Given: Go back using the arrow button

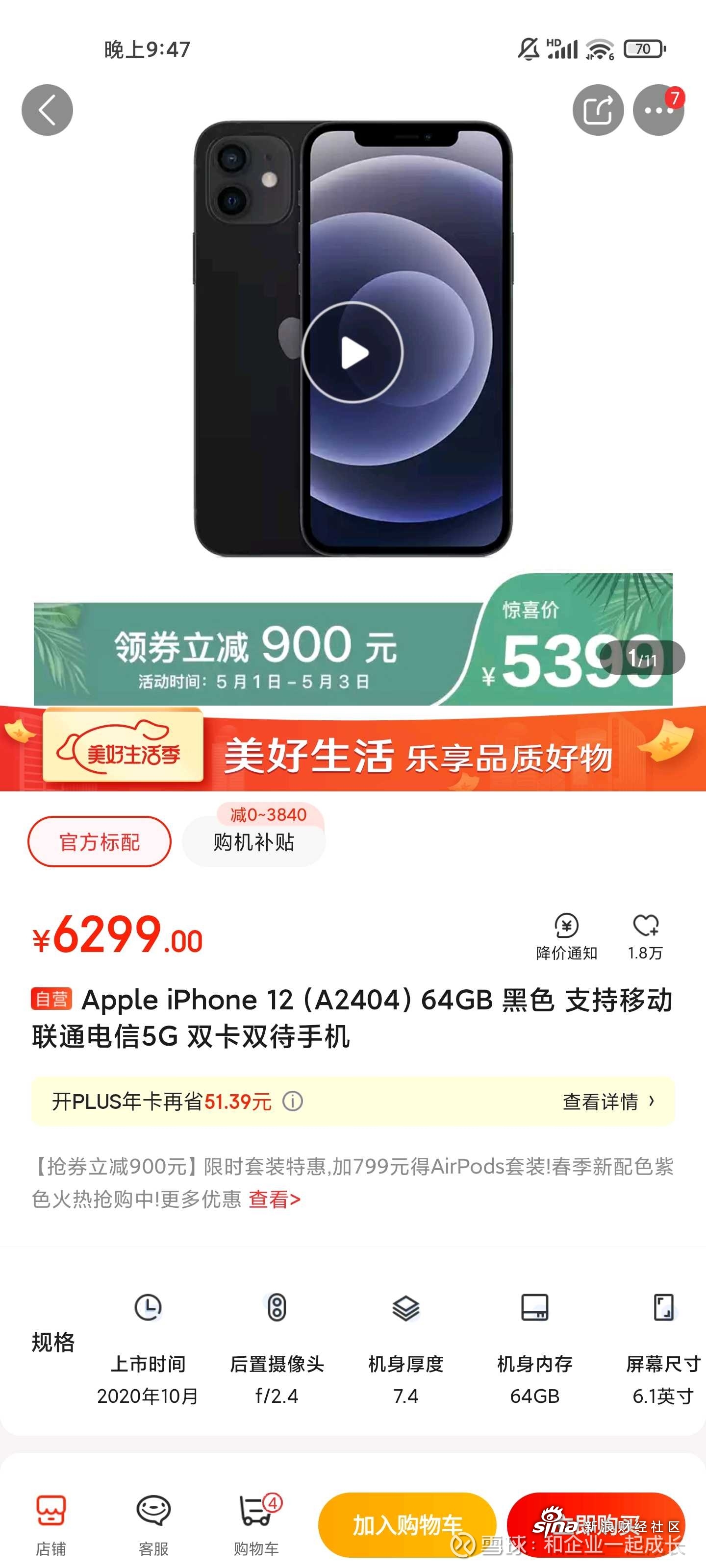Looking at the screenshot, I should pos(47,110).
